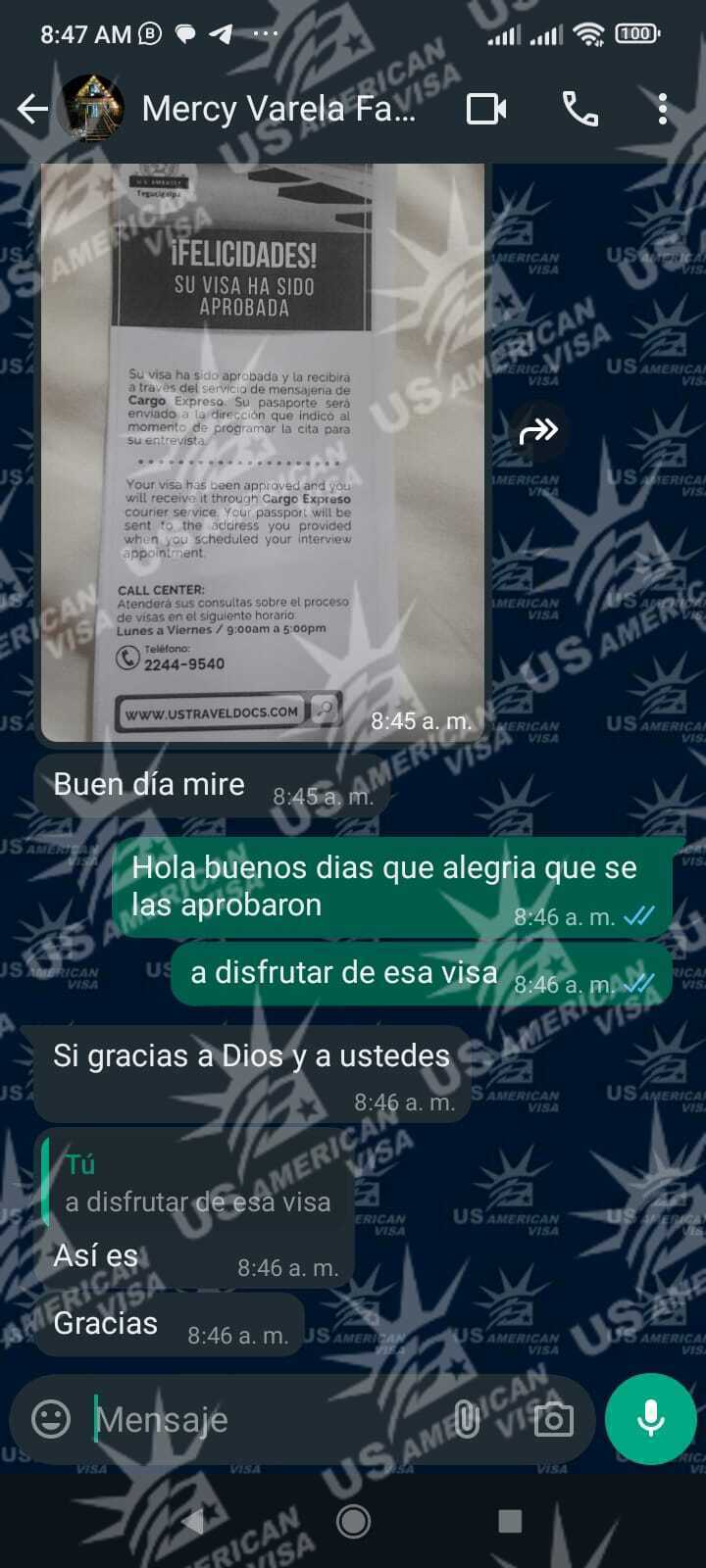Start a video call with Mercy
706x1568 pixels.
[486, 109]
